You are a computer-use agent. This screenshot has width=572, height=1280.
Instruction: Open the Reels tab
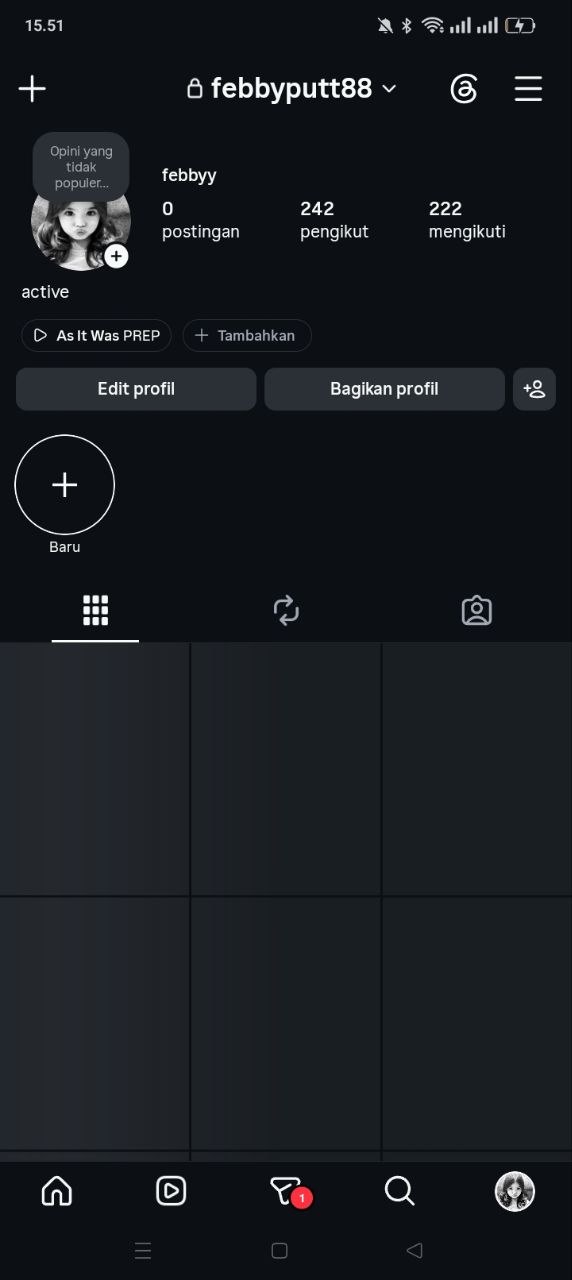[171, 1191]
